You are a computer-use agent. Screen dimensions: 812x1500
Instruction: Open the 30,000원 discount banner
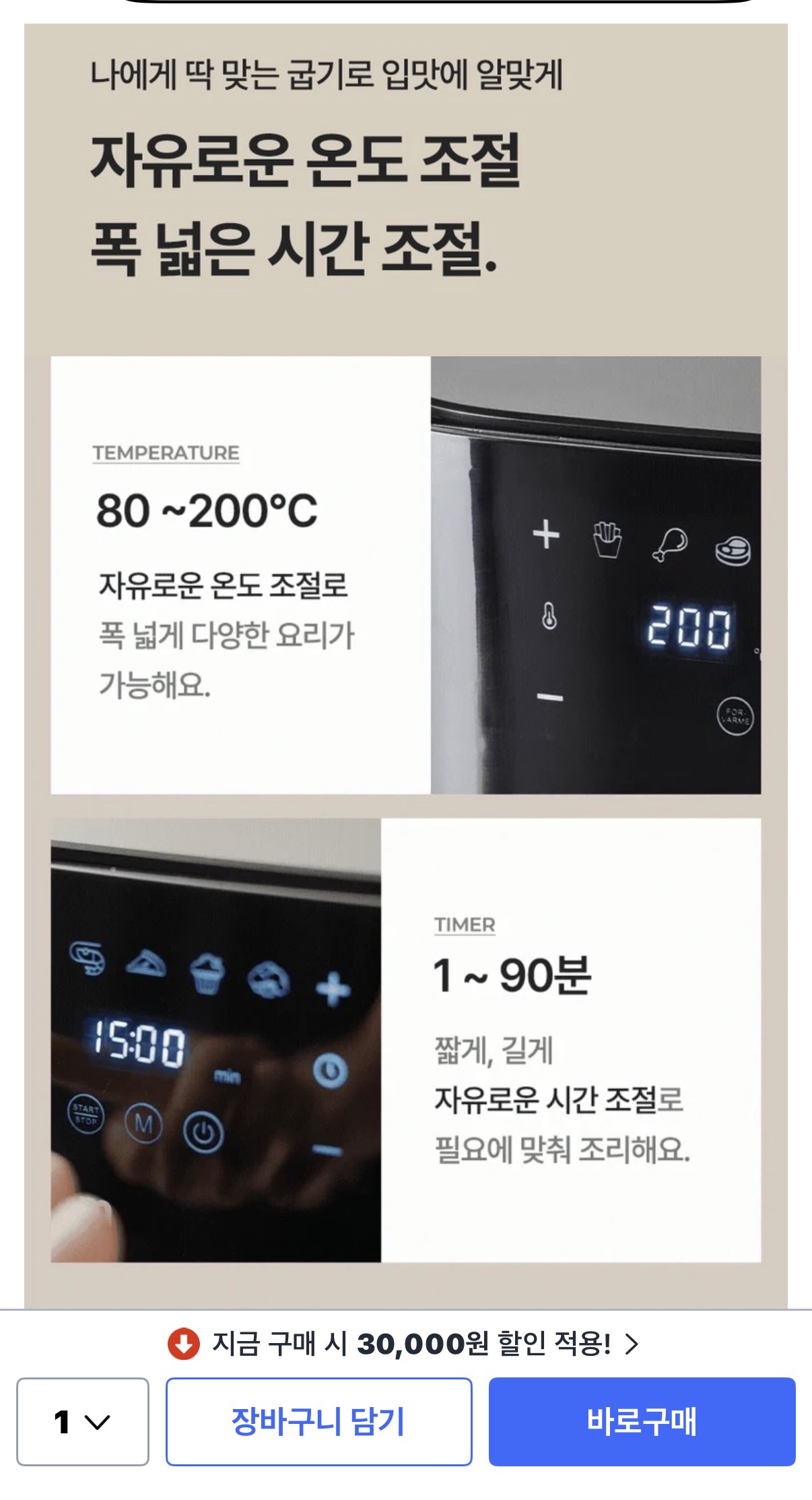pos(404,1344)
